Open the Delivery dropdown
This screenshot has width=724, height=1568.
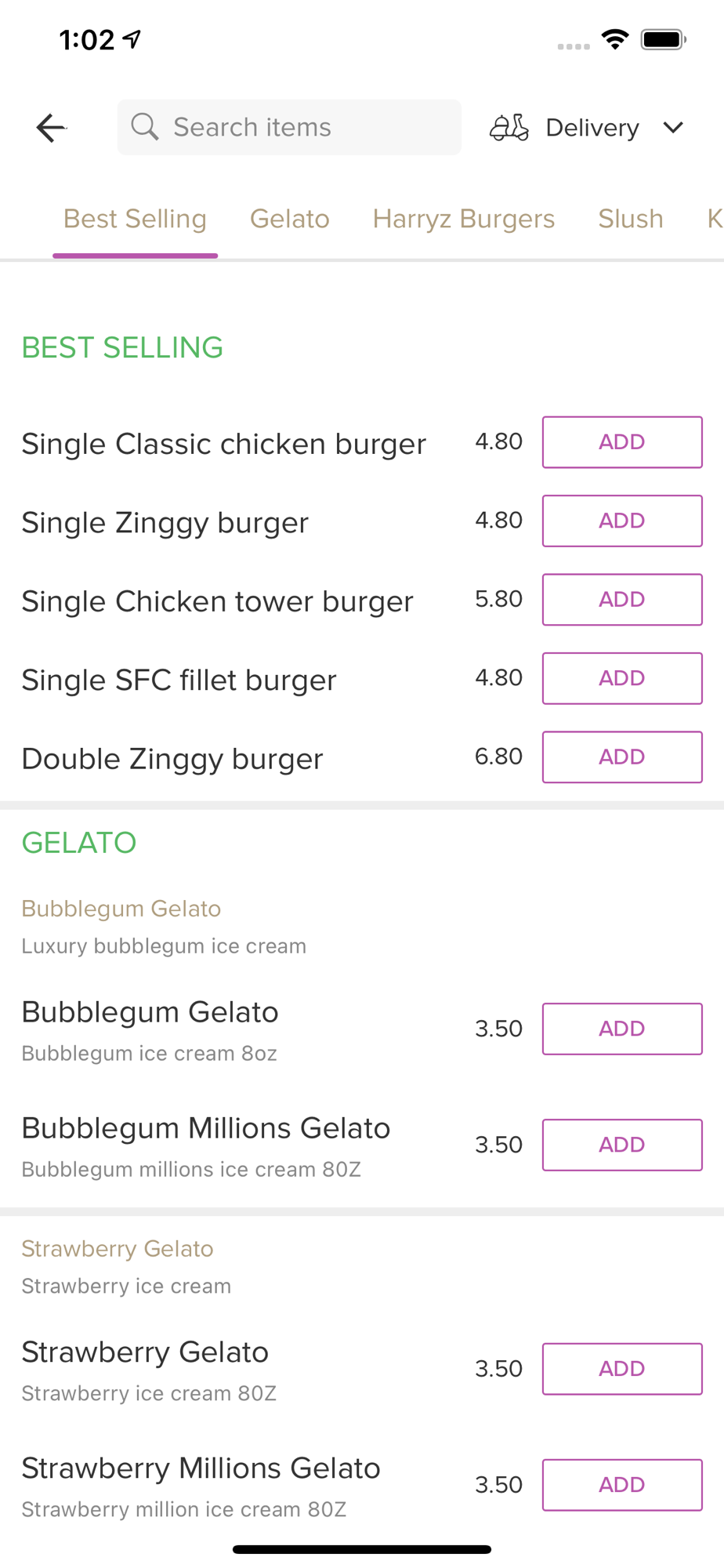[x=587, y=127]
